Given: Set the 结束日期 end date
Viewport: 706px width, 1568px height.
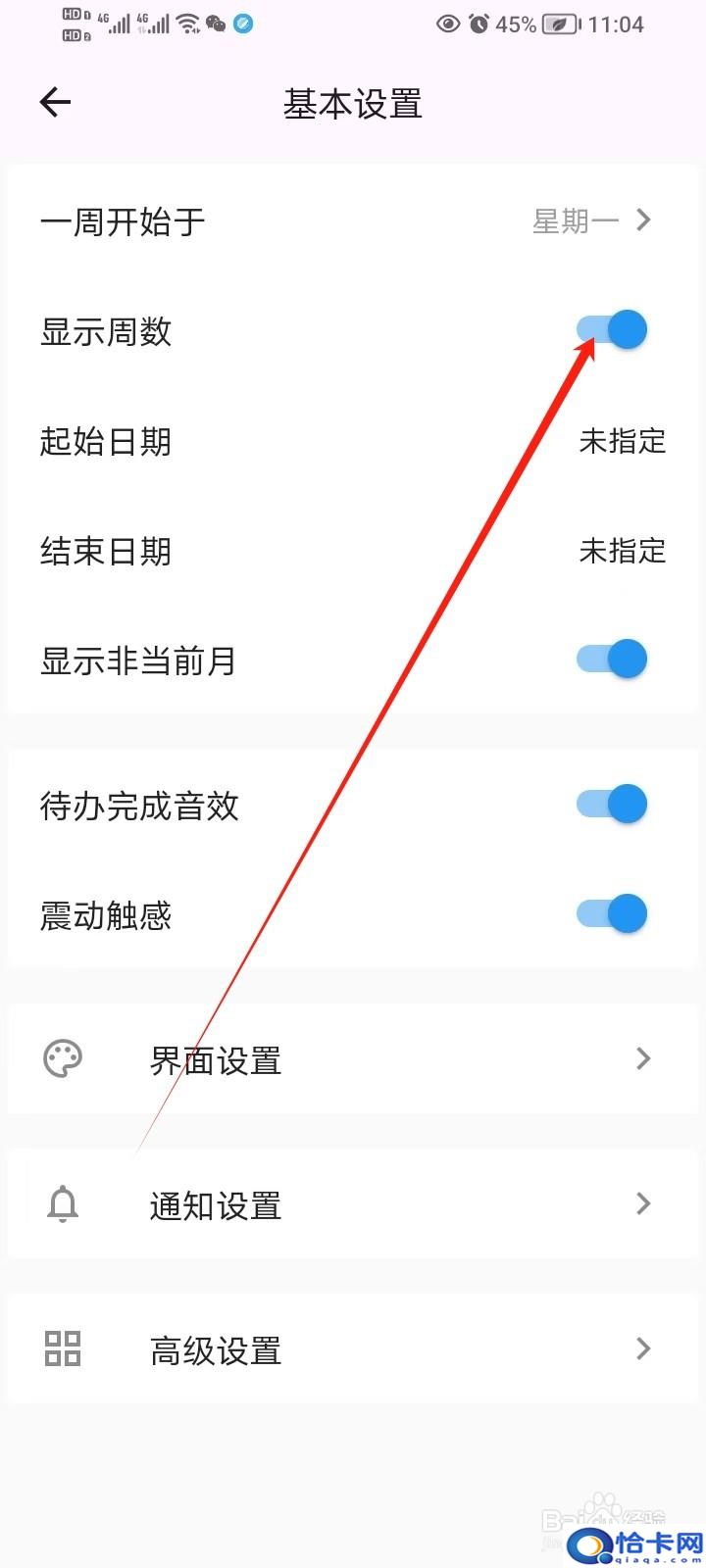Looking at the screenshot, I should point(353,551).
